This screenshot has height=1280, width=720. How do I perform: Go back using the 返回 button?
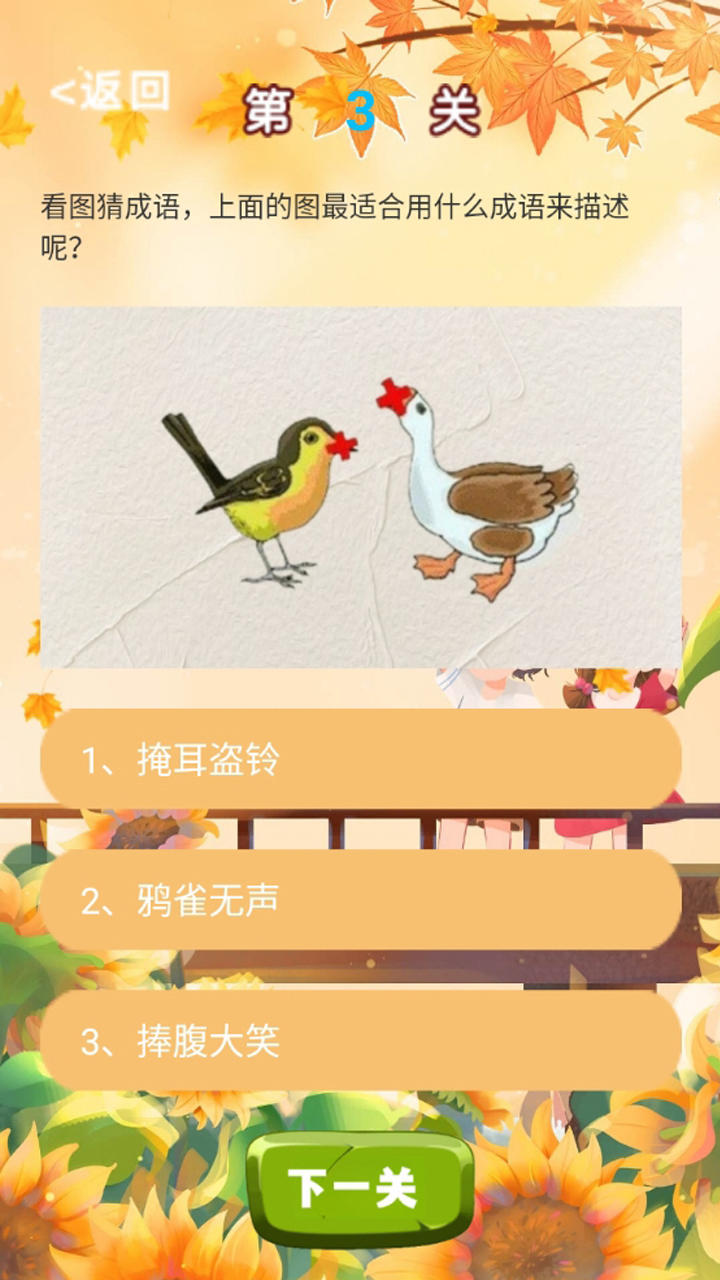pos(110,92)
